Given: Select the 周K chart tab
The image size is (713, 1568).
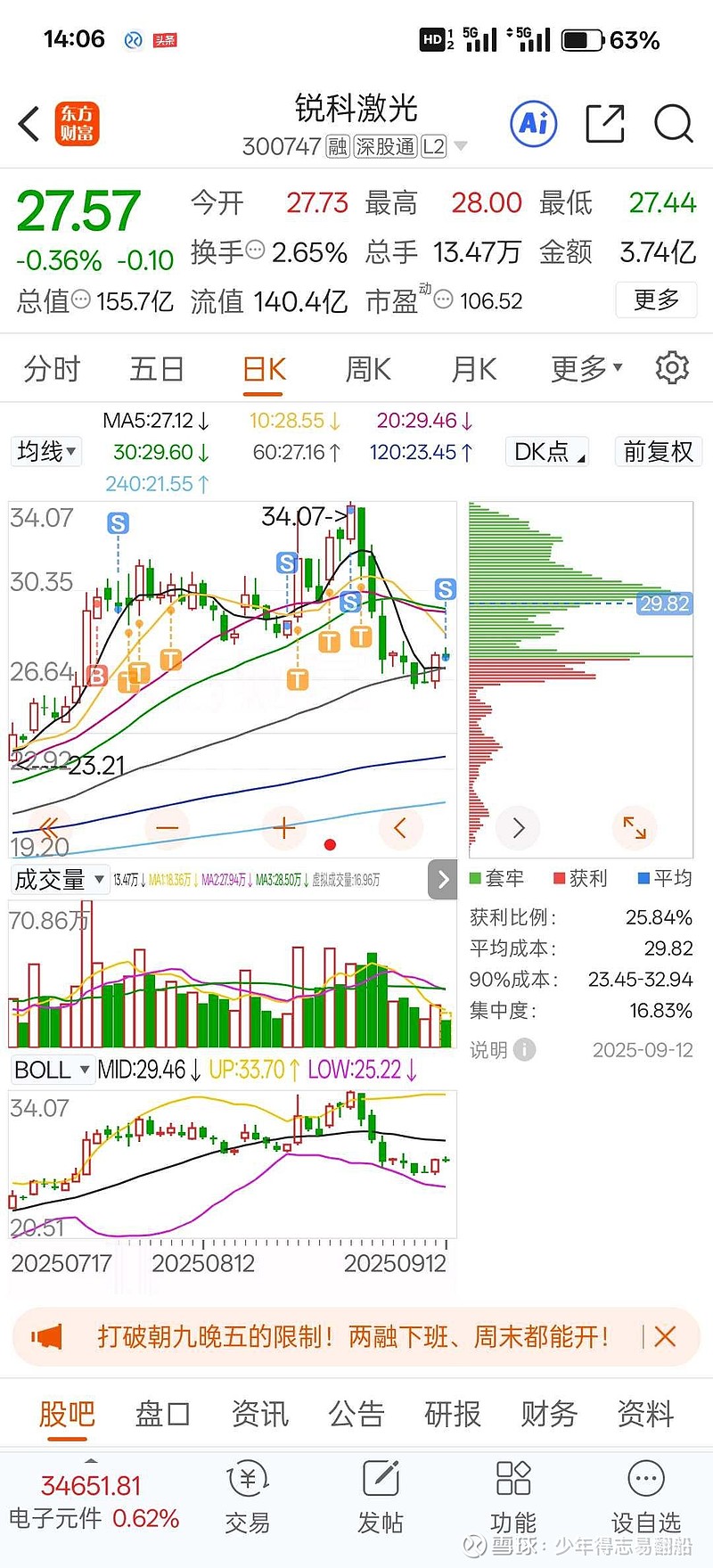Looking at the screenshot, I should pyautogui.click(x=368, y=368).
